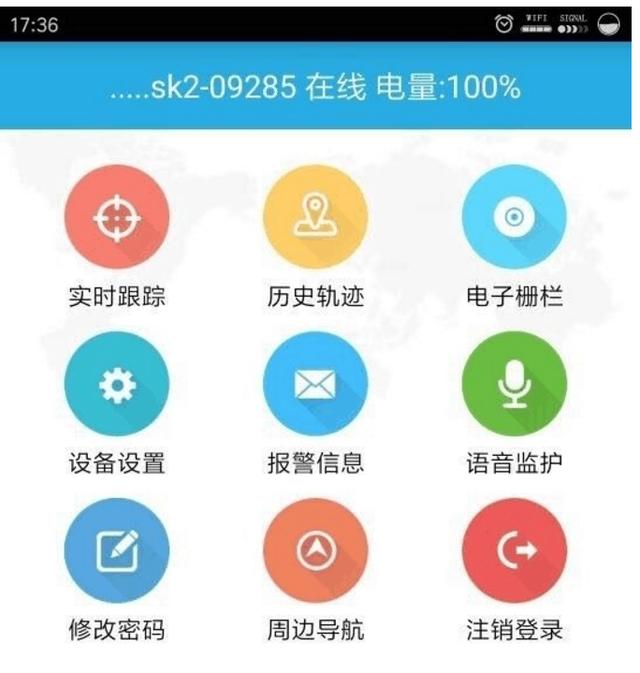Select 修改密码 to change password
640x673 pixels.
click(x=116, y=552)
